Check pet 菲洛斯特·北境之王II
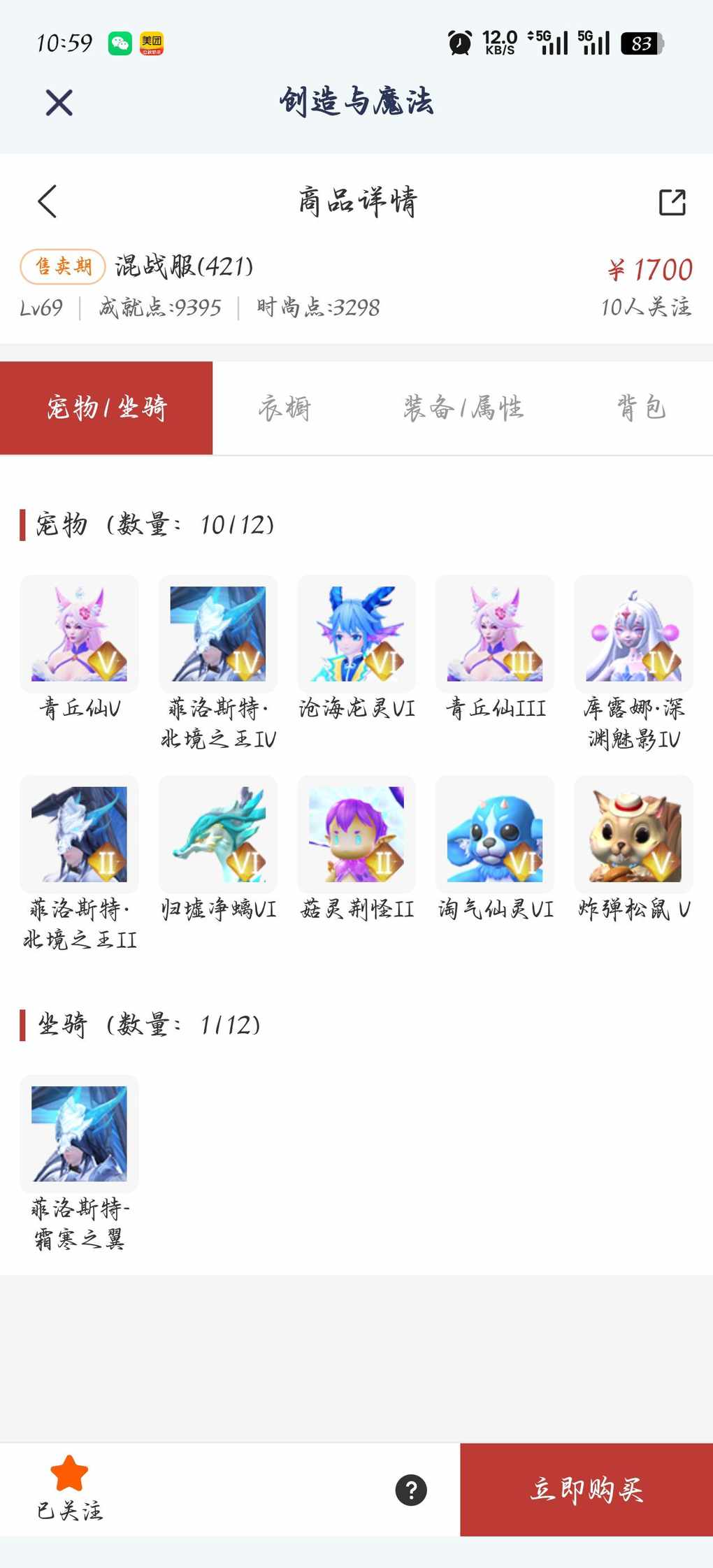Viewport: 713px width, 1568px height. click(x=79, y=835)
